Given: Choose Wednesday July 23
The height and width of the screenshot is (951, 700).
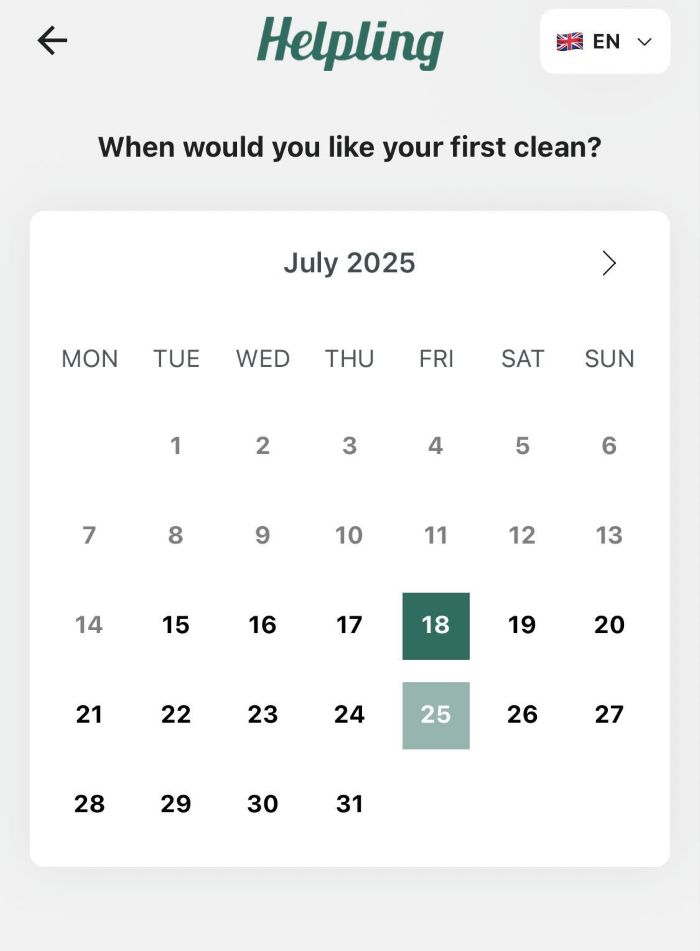Looking at the screenshot, I should 262,714.
